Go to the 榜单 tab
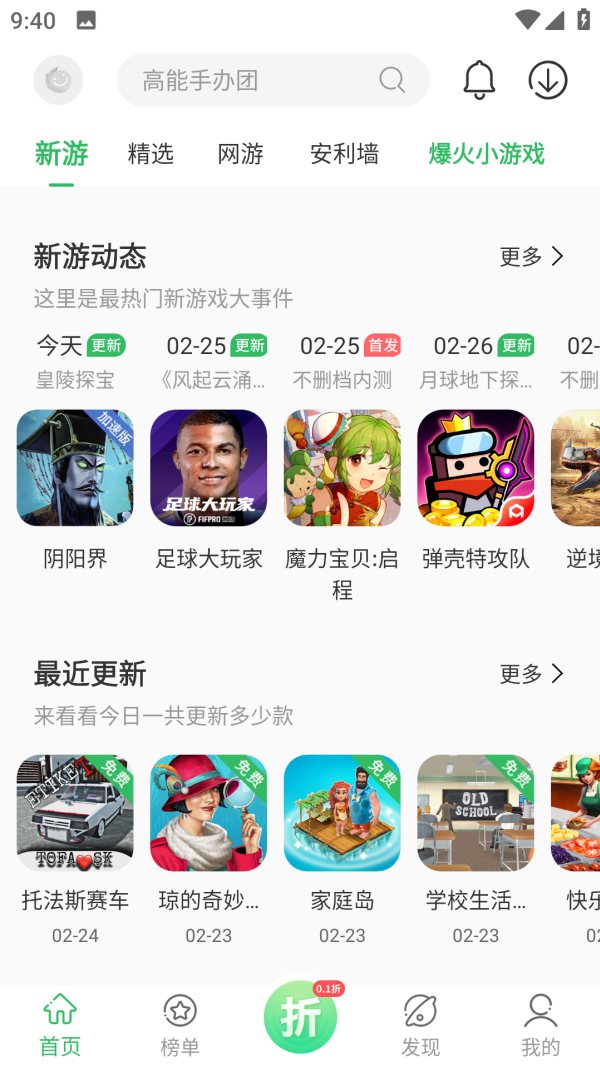This screenshot has width=600, height=1067. (x=180, y=1025)
